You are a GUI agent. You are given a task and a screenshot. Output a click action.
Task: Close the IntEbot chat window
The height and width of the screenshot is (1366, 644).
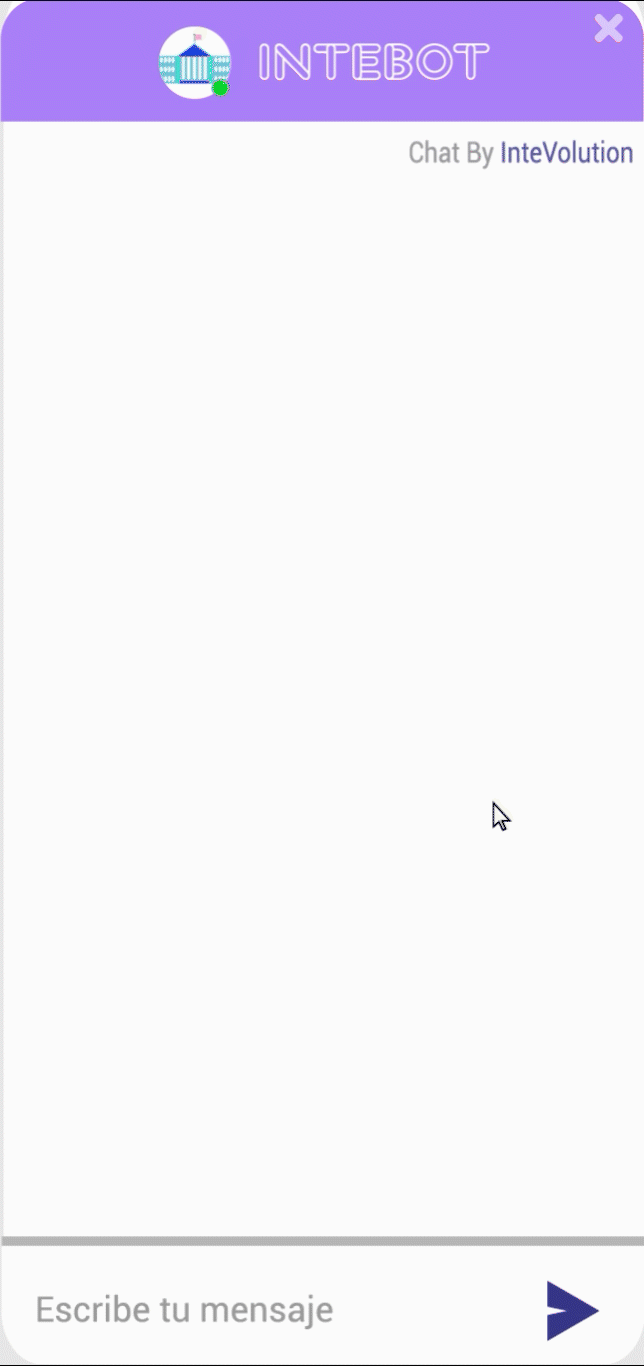coord(608,28)
